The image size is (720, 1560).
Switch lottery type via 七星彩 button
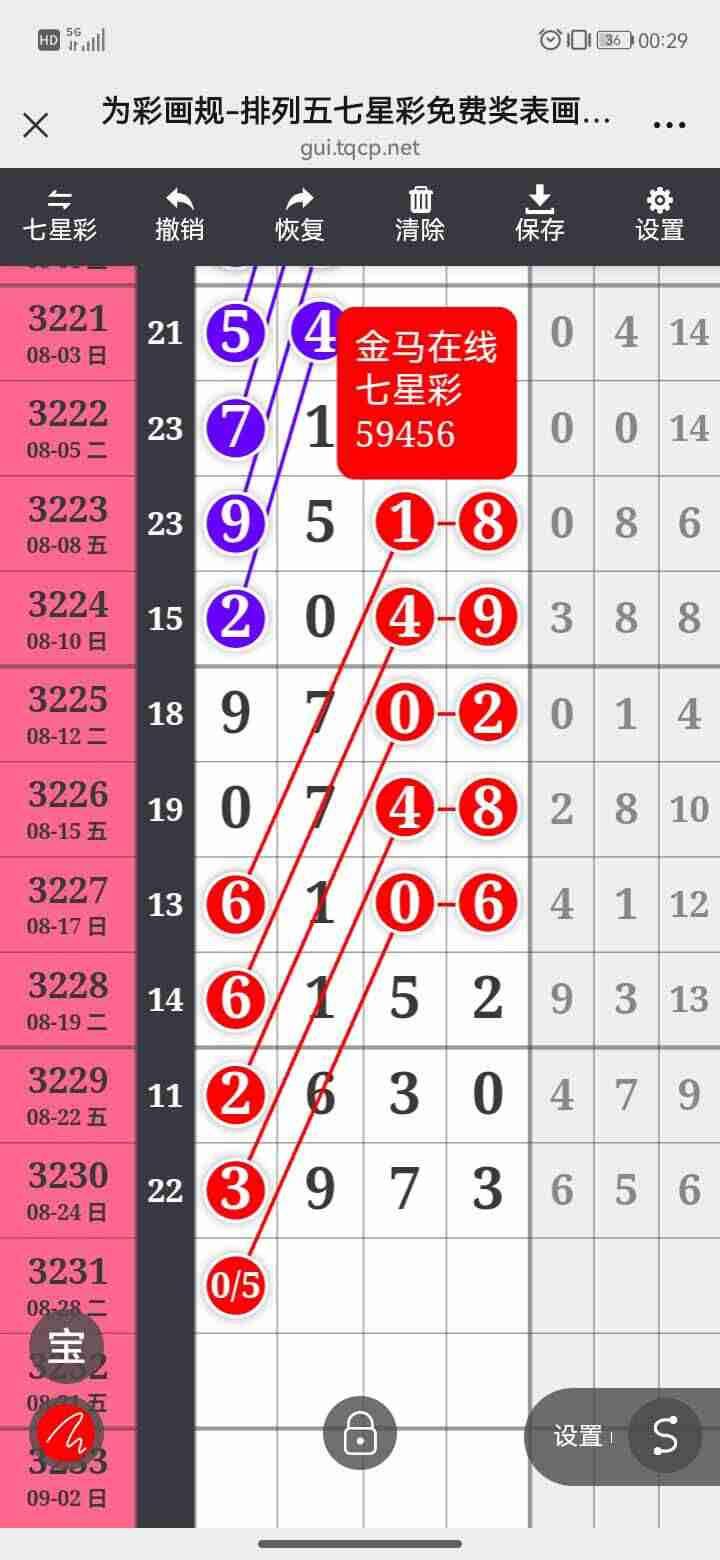point(60,216)
